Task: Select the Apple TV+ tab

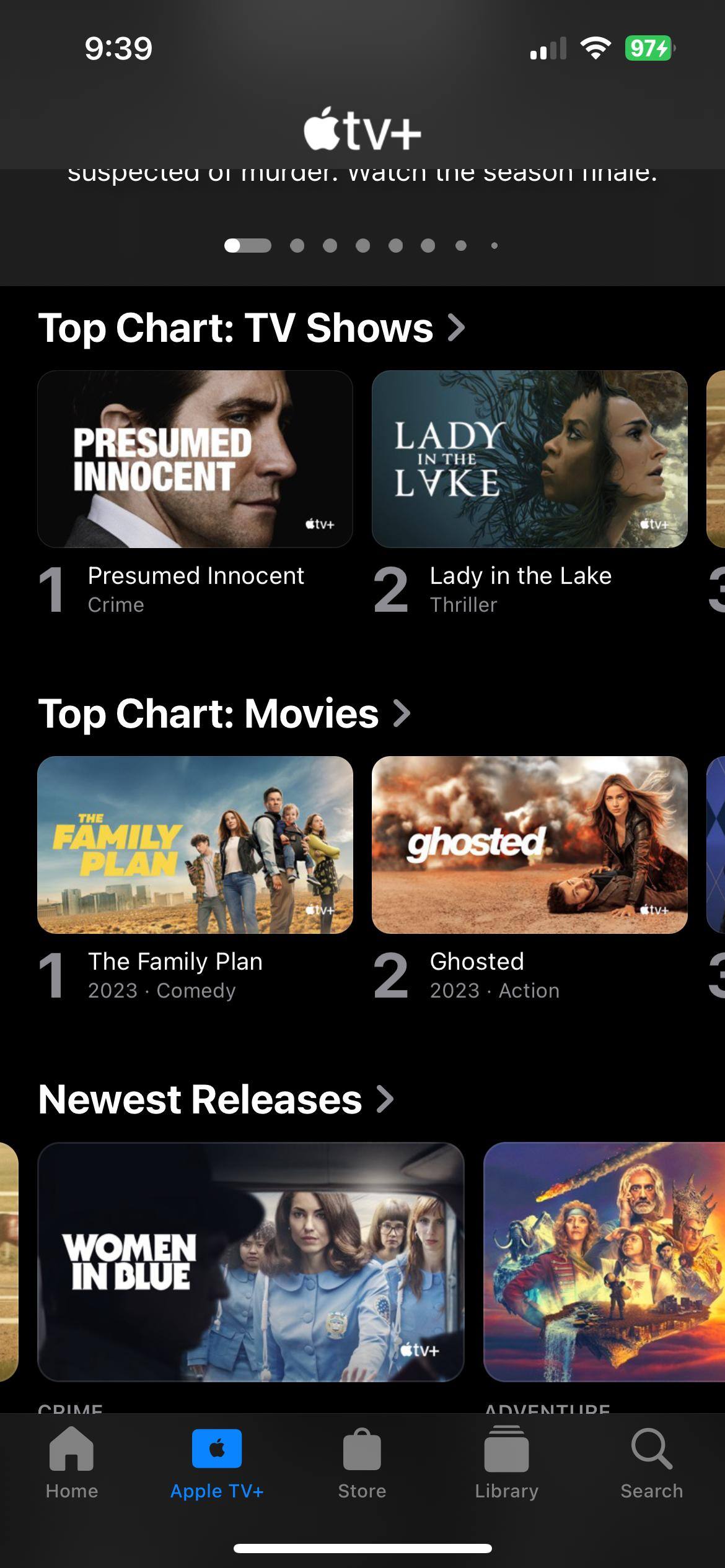Action: 217,1463
